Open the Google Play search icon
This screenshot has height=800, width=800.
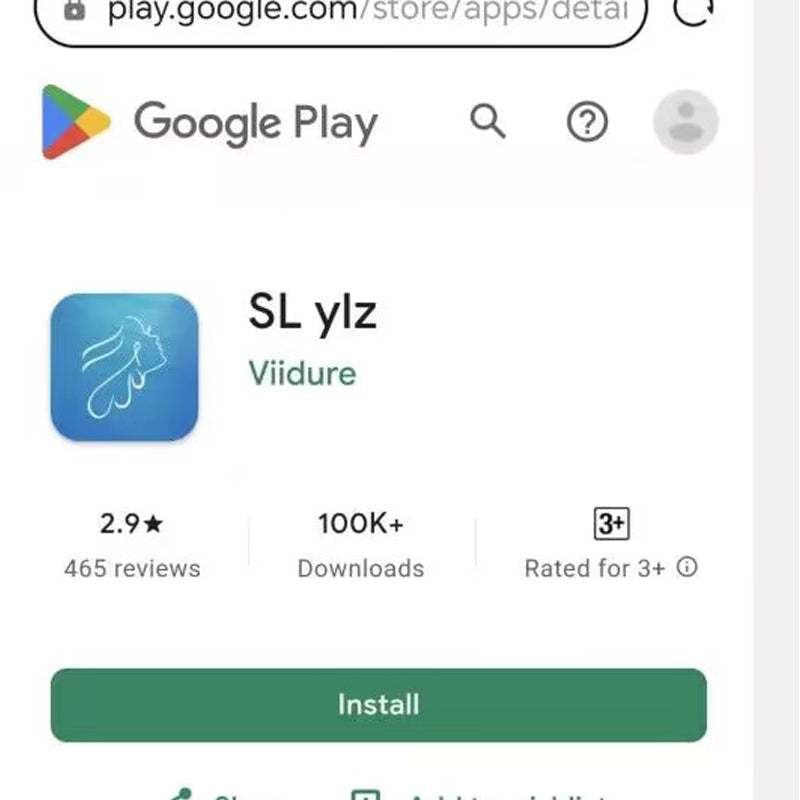[x=487, y=122]
